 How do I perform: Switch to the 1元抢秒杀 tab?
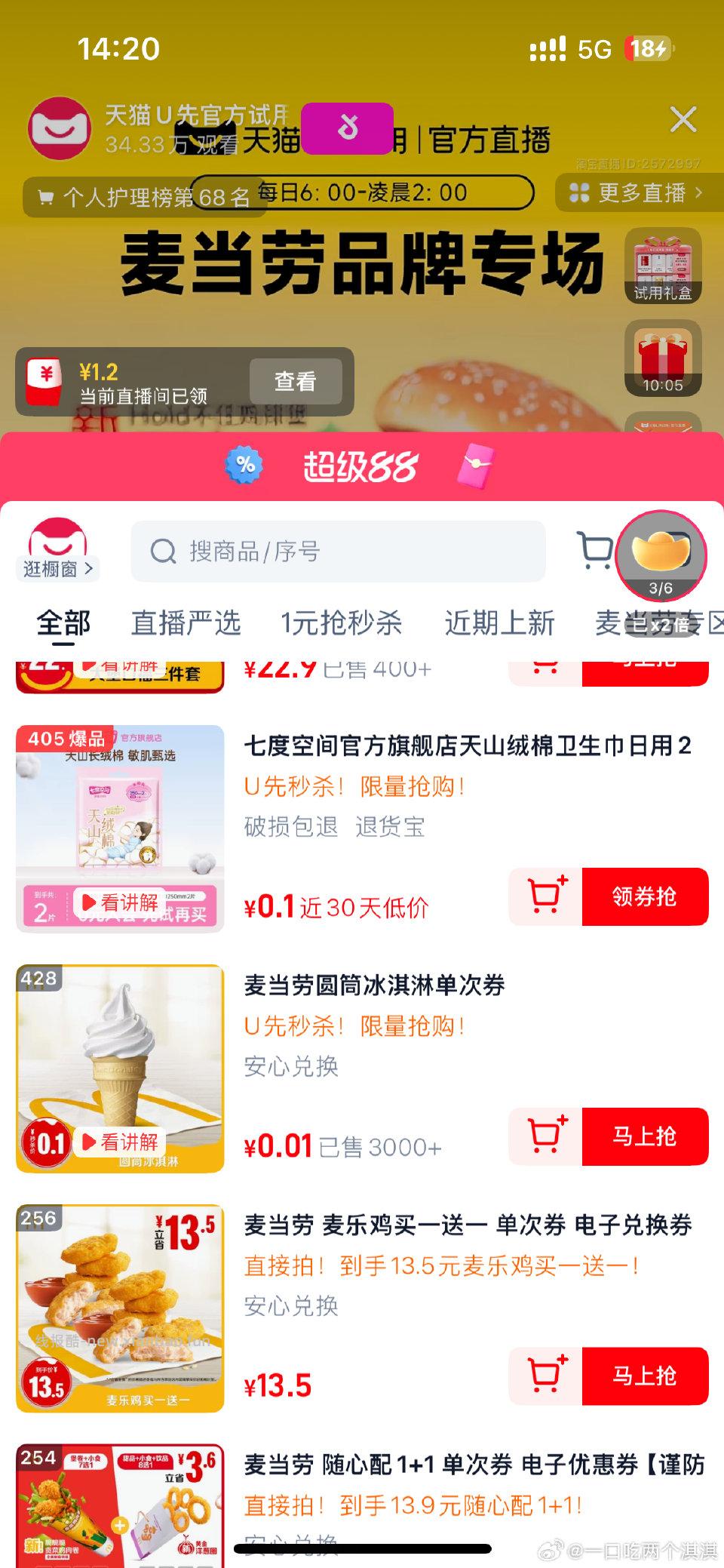pyautogui.click(x=341, y=624)
